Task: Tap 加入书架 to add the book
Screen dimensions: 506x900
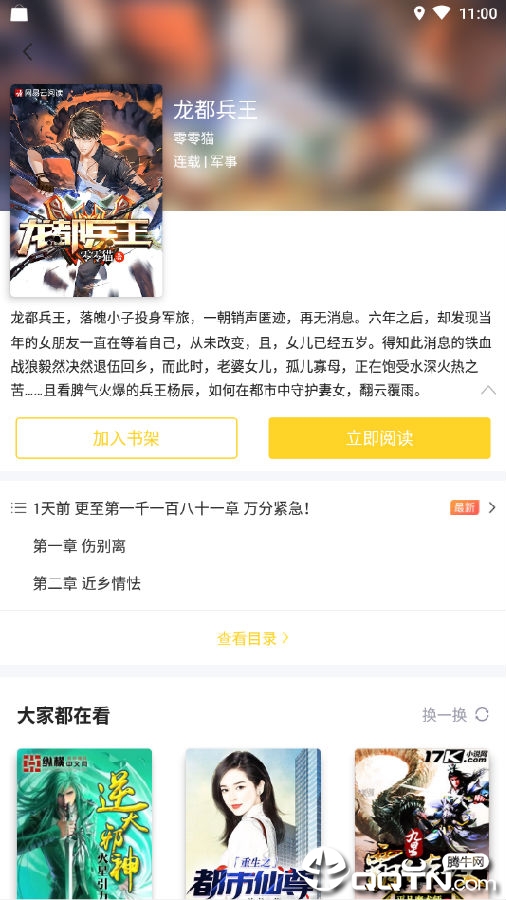Action: point(126,438)
